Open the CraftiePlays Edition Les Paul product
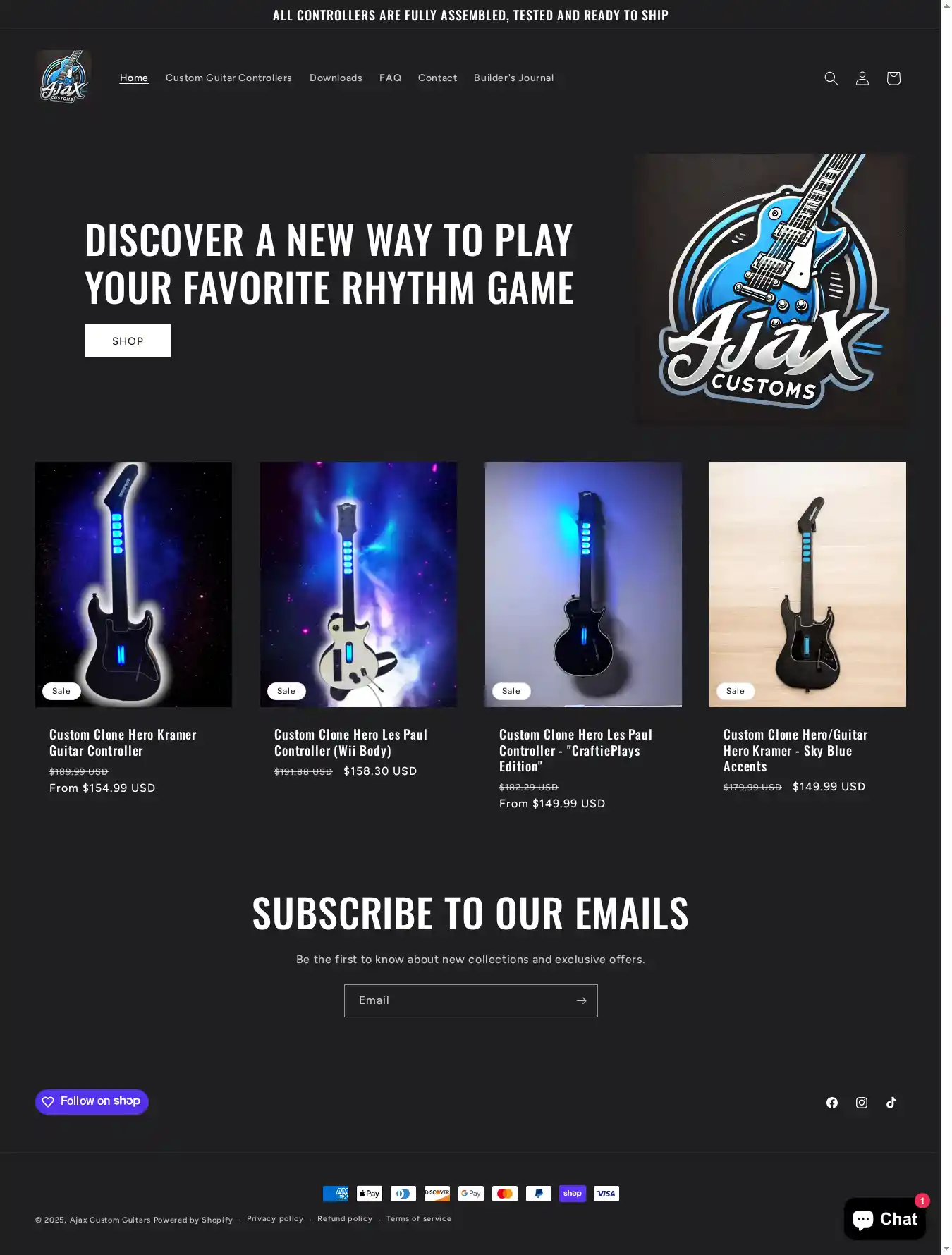This screenshot has width=952, height=1255. click(x=575, y=750)
